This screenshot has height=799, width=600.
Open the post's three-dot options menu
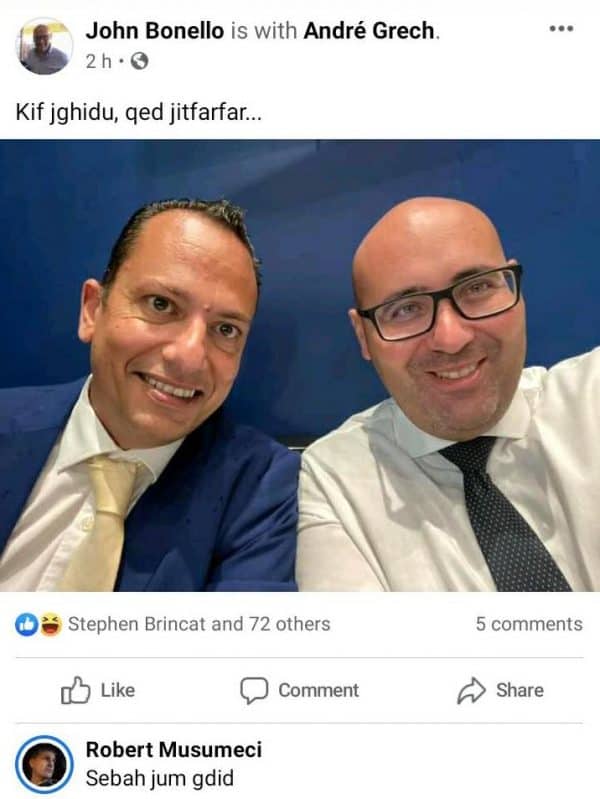pos(561,28)
